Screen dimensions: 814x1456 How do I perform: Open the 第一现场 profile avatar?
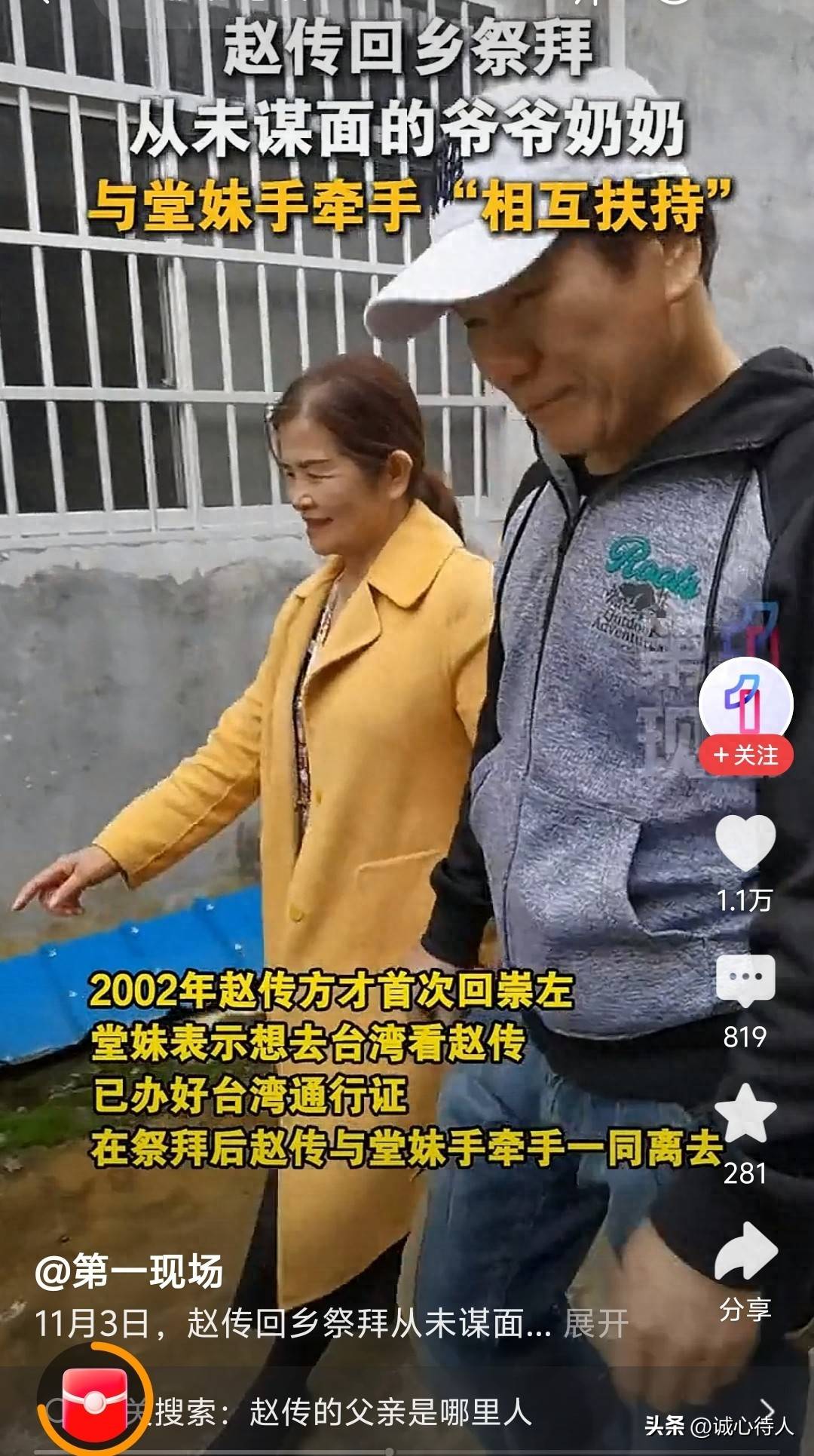point(745,702)
